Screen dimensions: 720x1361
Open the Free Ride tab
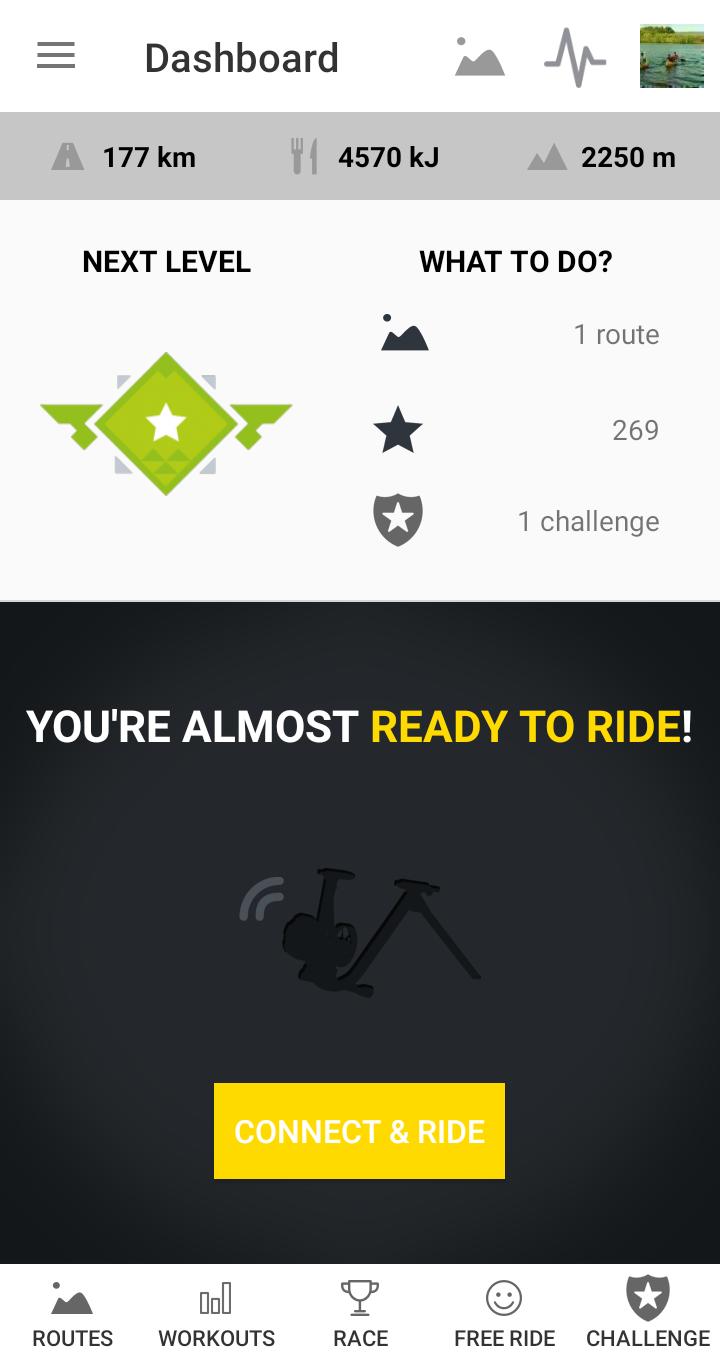point(504,1314)
